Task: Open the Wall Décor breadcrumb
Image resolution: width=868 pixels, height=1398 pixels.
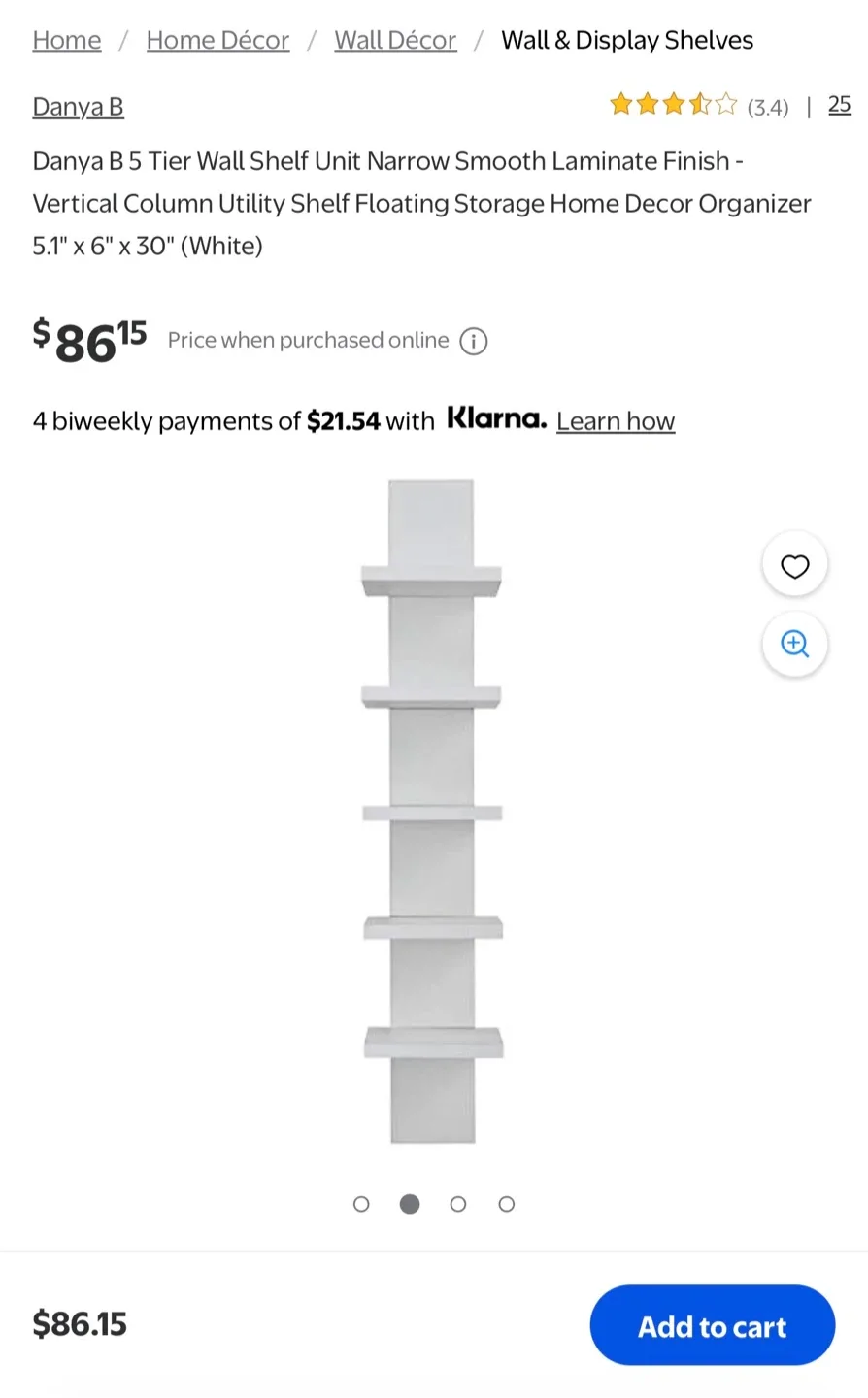Action: (395, 40)
